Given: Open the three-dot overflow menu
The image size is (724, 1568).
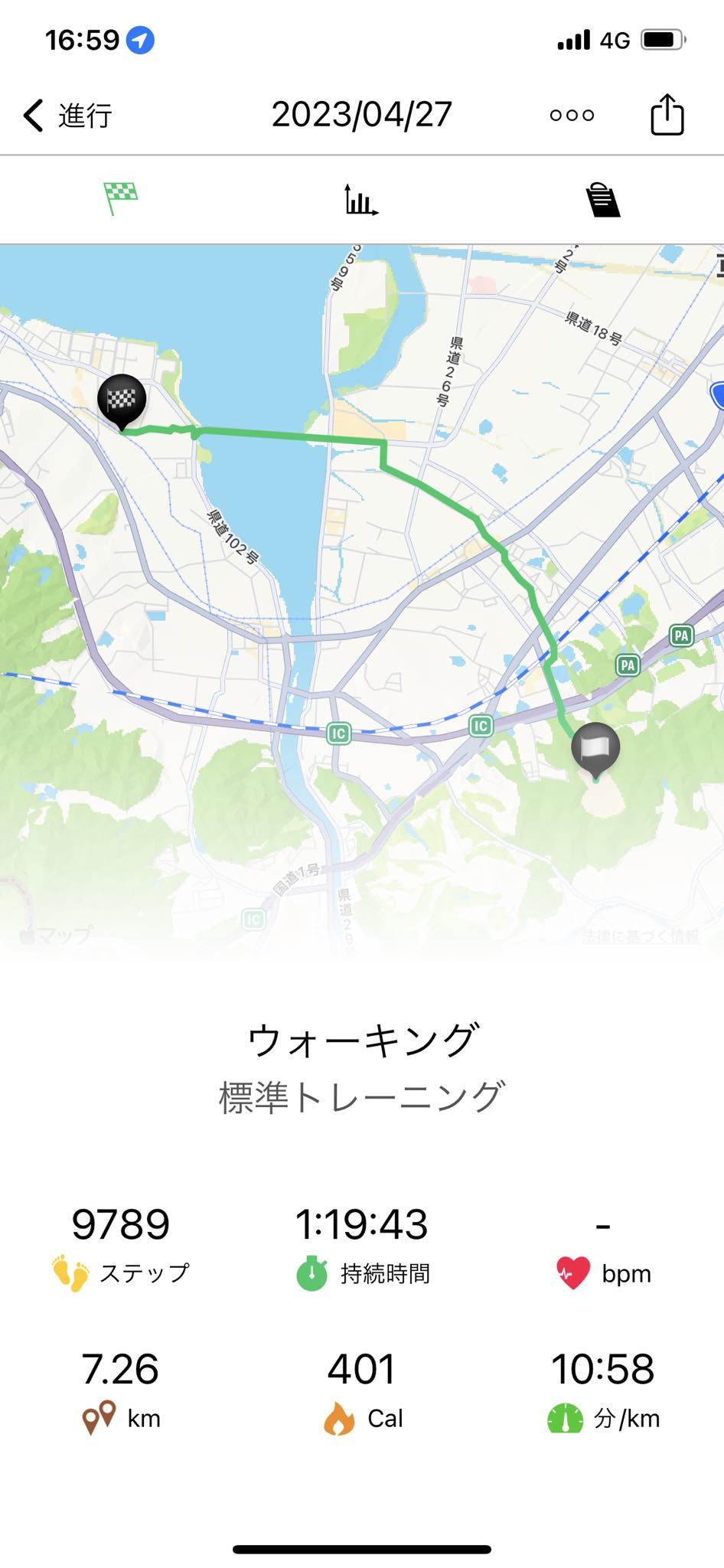Looking at the screenshot, I should [x=572, y=116].
